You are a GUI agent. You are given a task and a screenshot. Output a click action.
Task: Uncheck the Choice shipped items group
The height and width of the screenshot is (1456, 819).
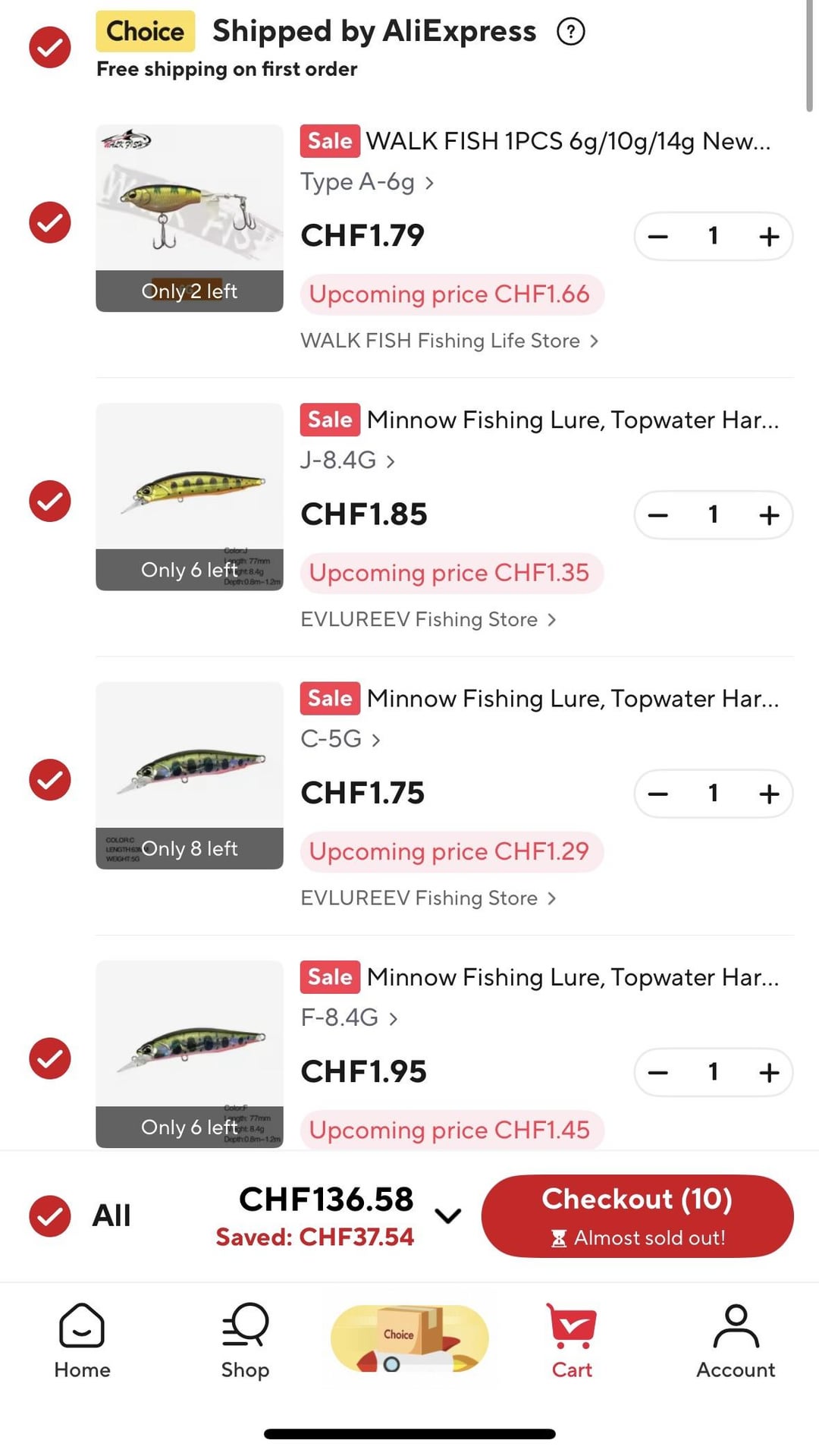50,47
